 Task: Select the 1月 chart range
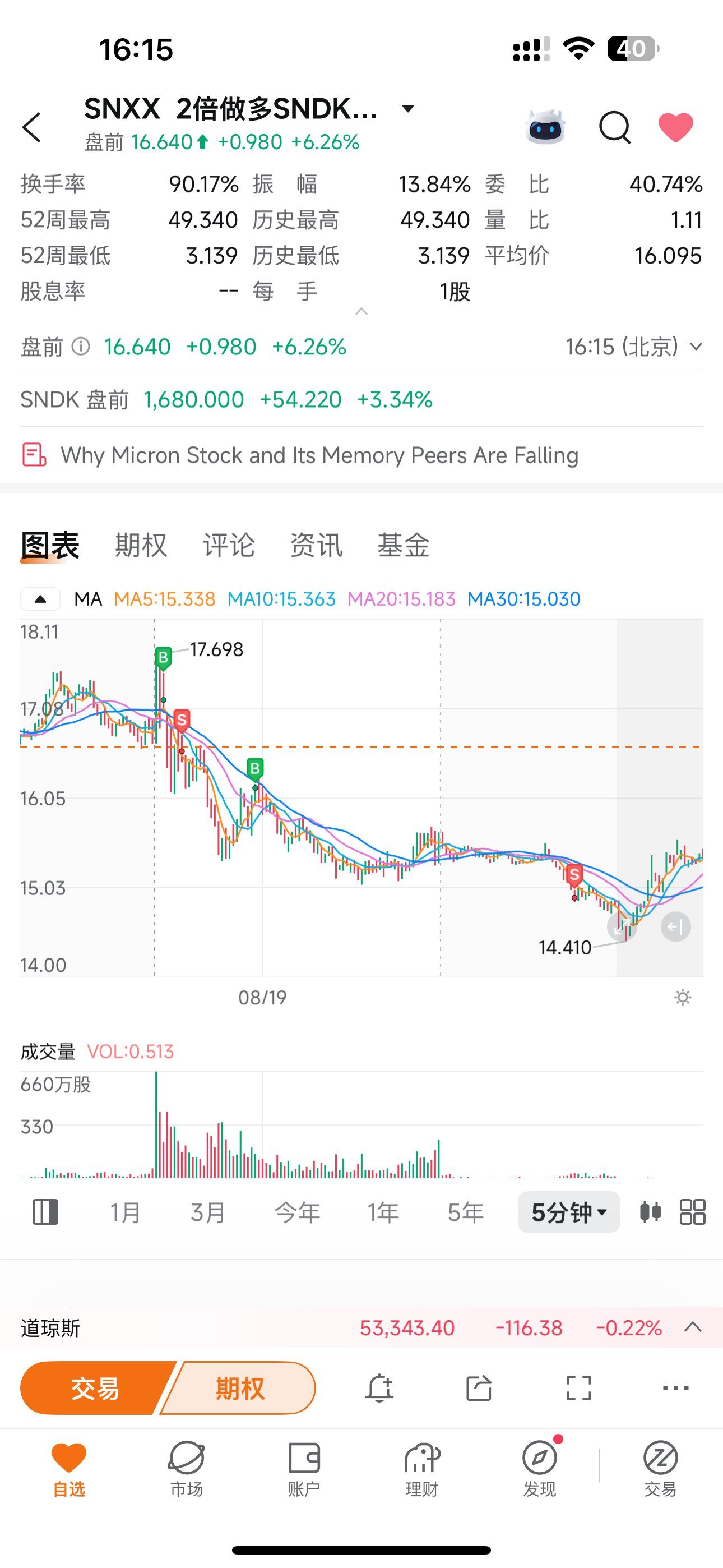click(125, 1212)
